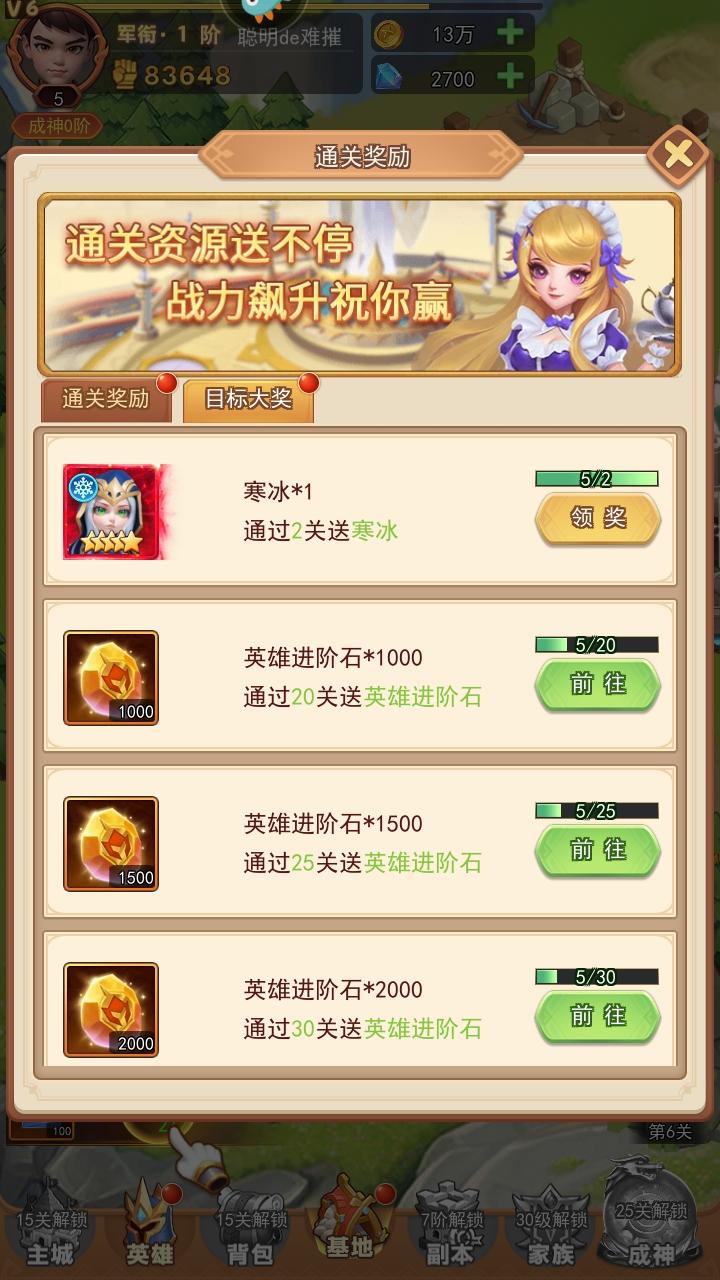Tap 前往 for the 英雄进阶石*1000 reward
This screenshot has height=1280, width=720.
598,684
